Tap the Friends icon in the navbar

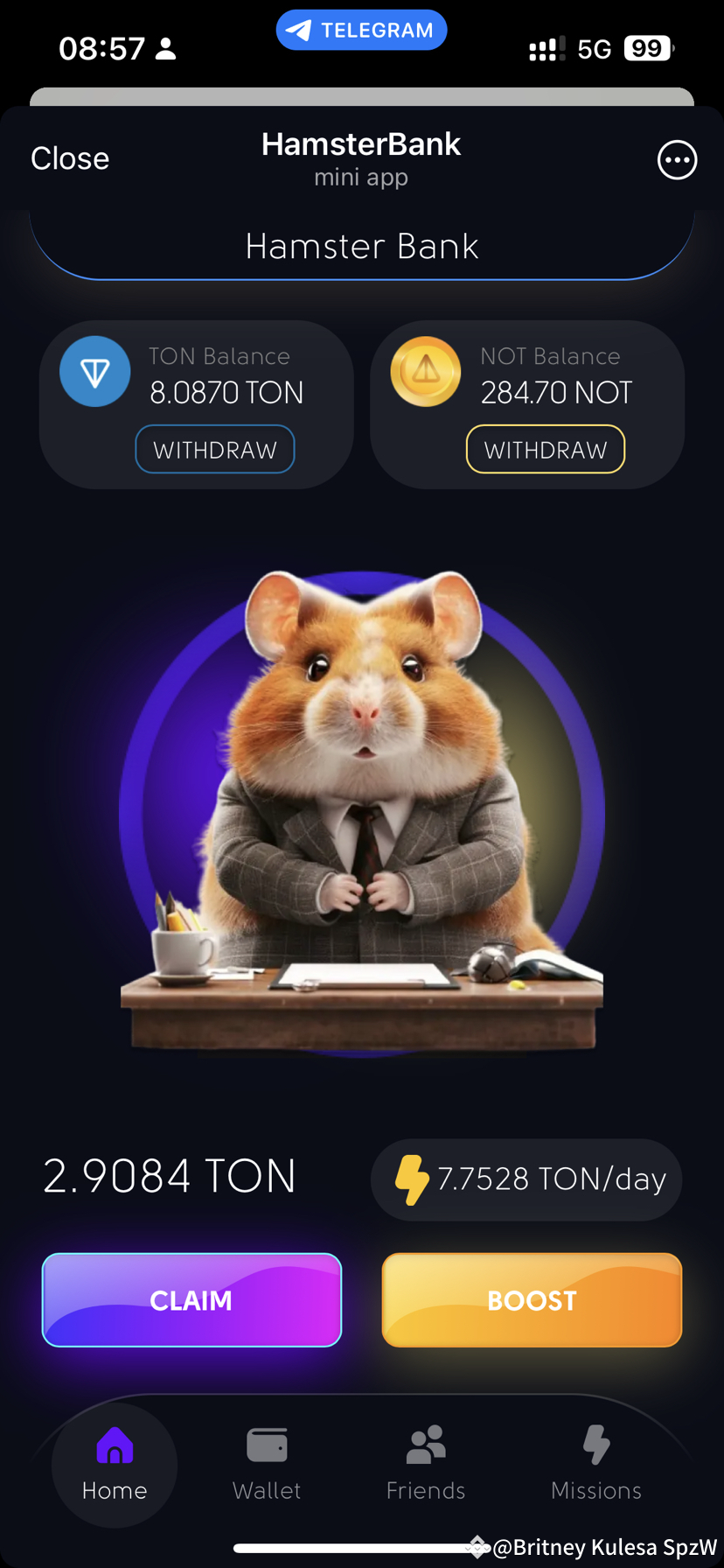pos(425,1444)
